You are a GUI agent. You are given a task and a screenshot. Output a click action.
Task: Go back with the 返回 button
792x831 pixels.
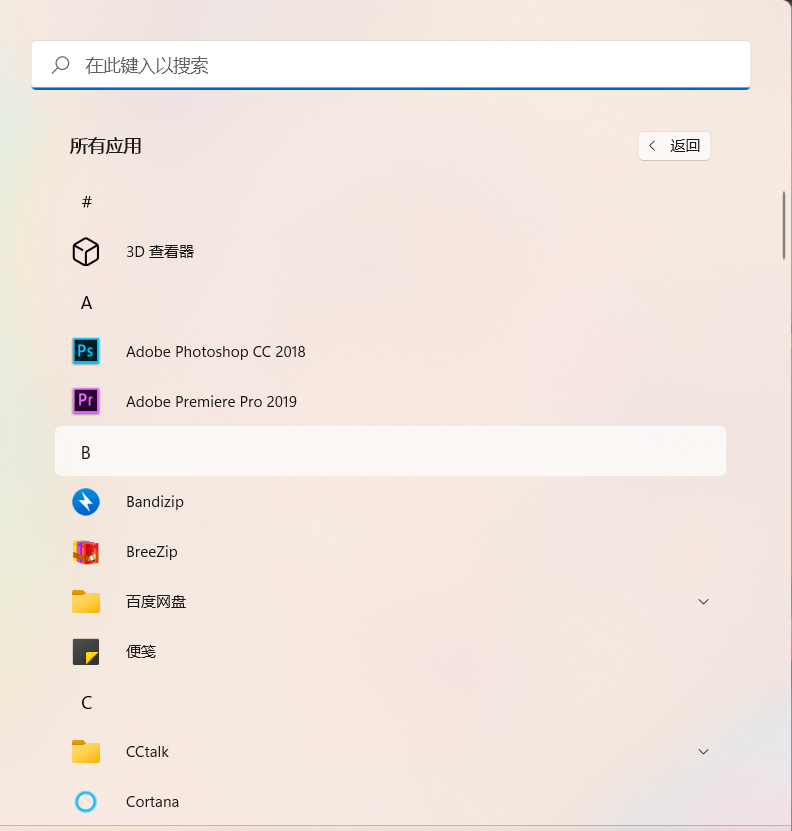tap(674, 146)
